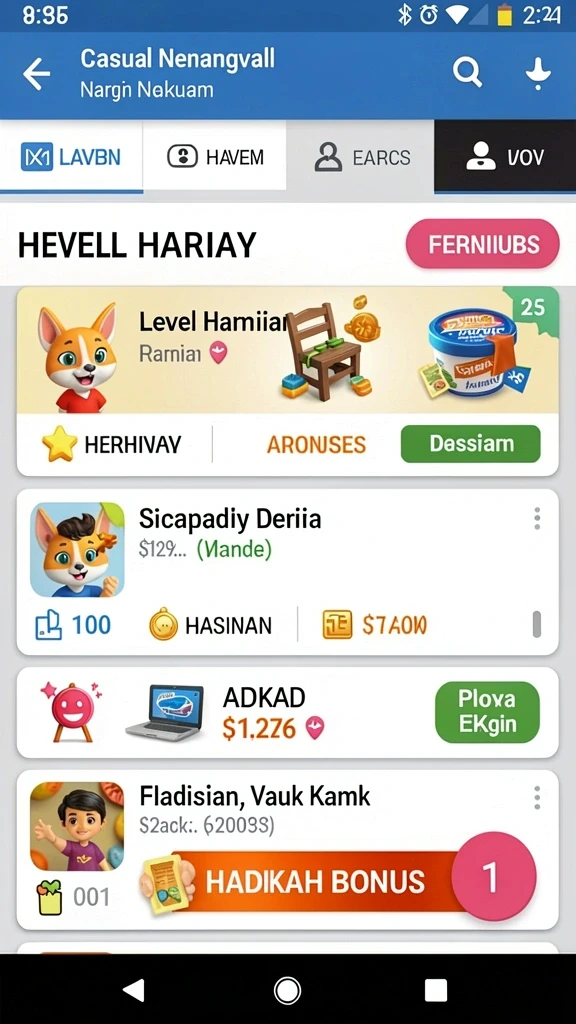Open the EARCS tab

tap(360, 157)
